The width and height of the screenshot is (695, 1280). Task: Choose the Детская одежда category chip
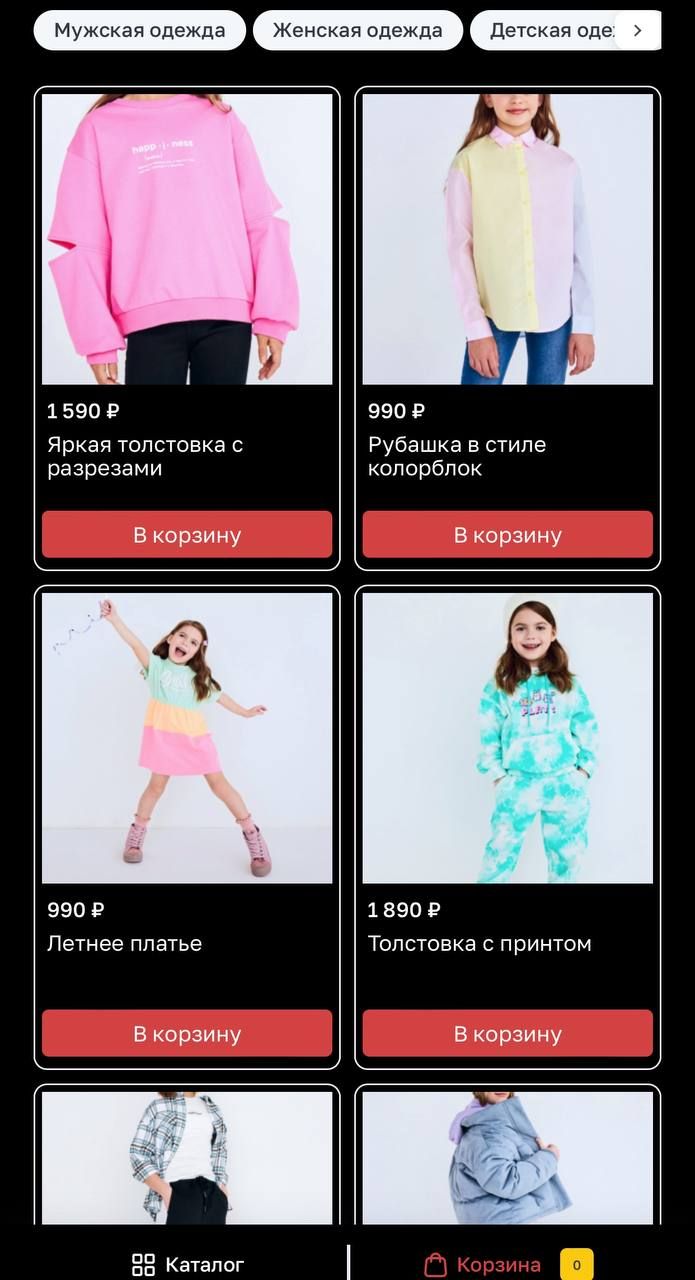[x=545, y=30]
